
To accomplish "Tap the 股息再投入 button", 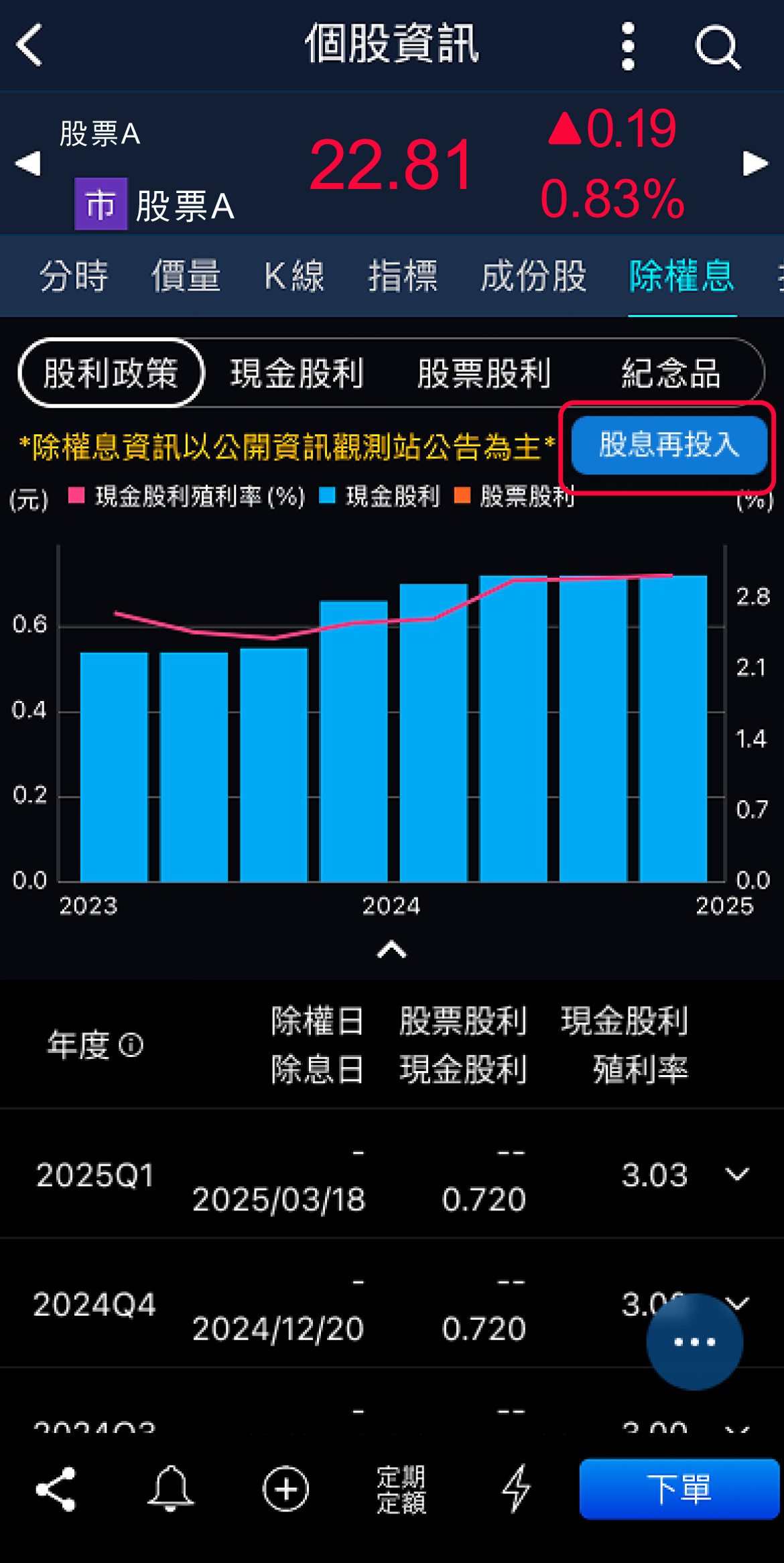I will point(669,445).
